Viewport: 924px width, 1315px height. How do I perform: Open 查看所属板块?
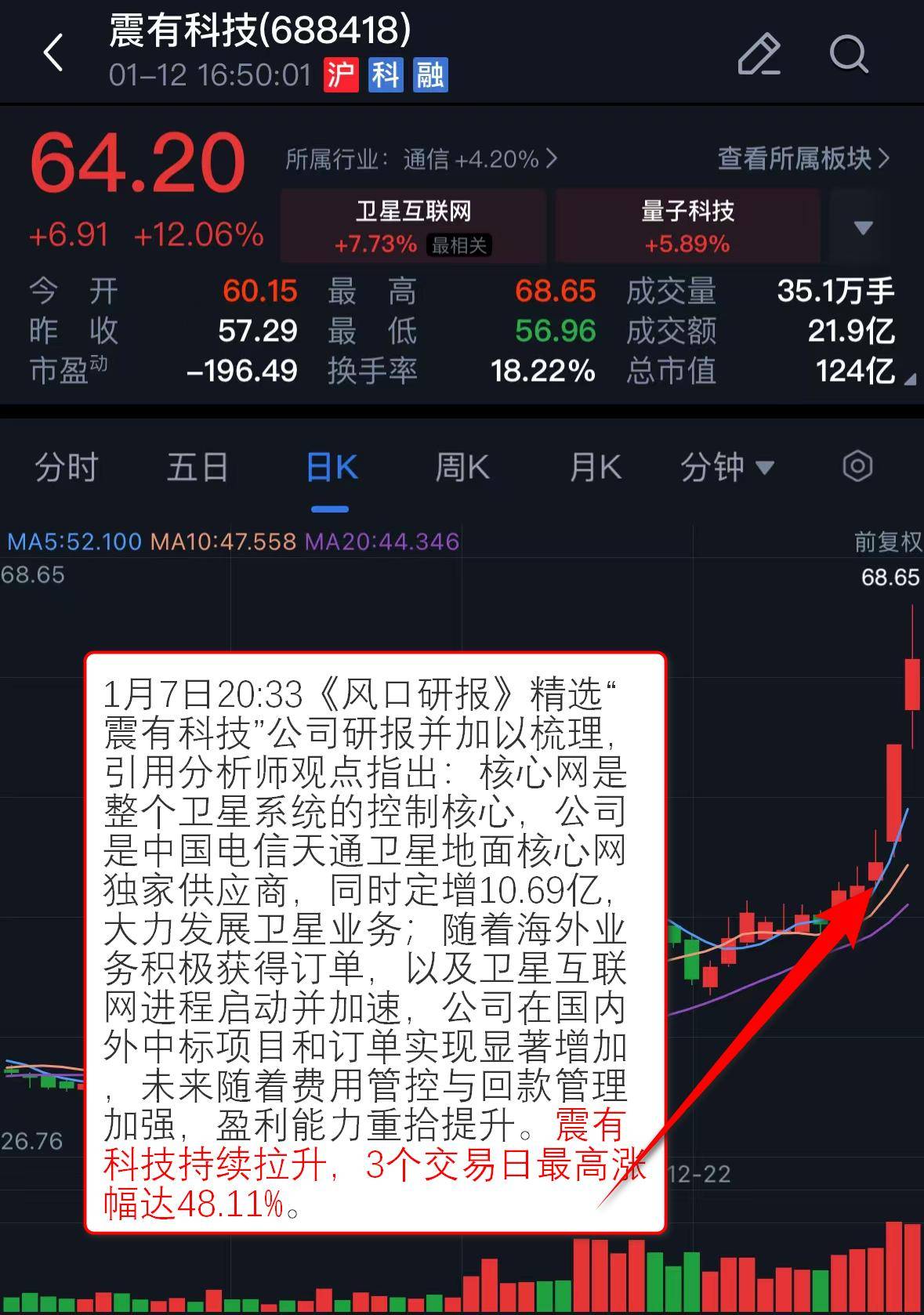[x=803, y=159]
